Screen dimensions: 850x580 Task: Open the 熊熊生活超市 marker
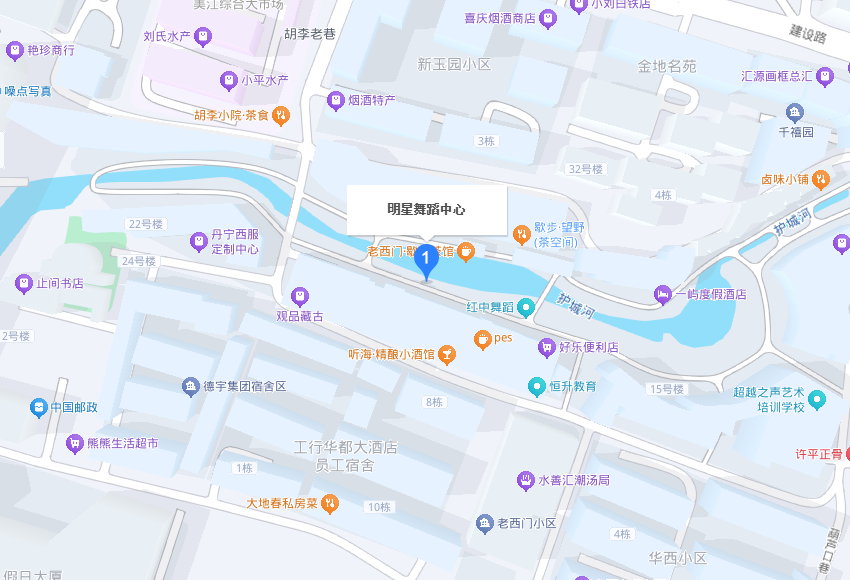coord(73,442)
